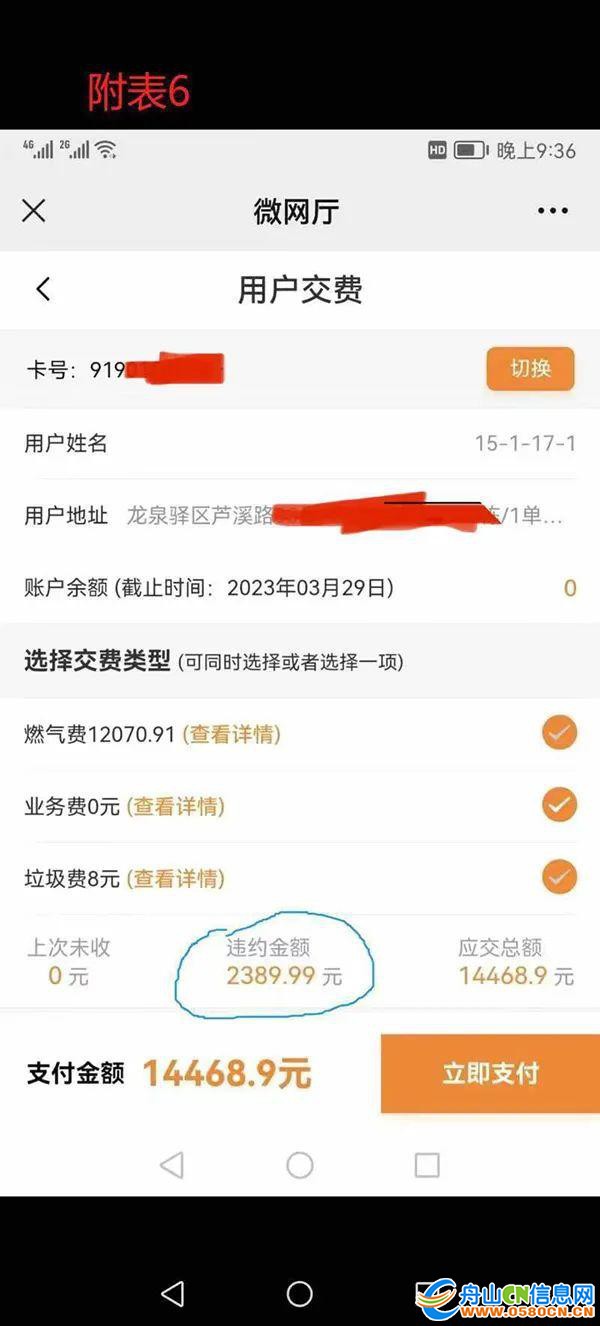Open recent apps via square button
This screenshot has width=600, height=1326.
427,1165
